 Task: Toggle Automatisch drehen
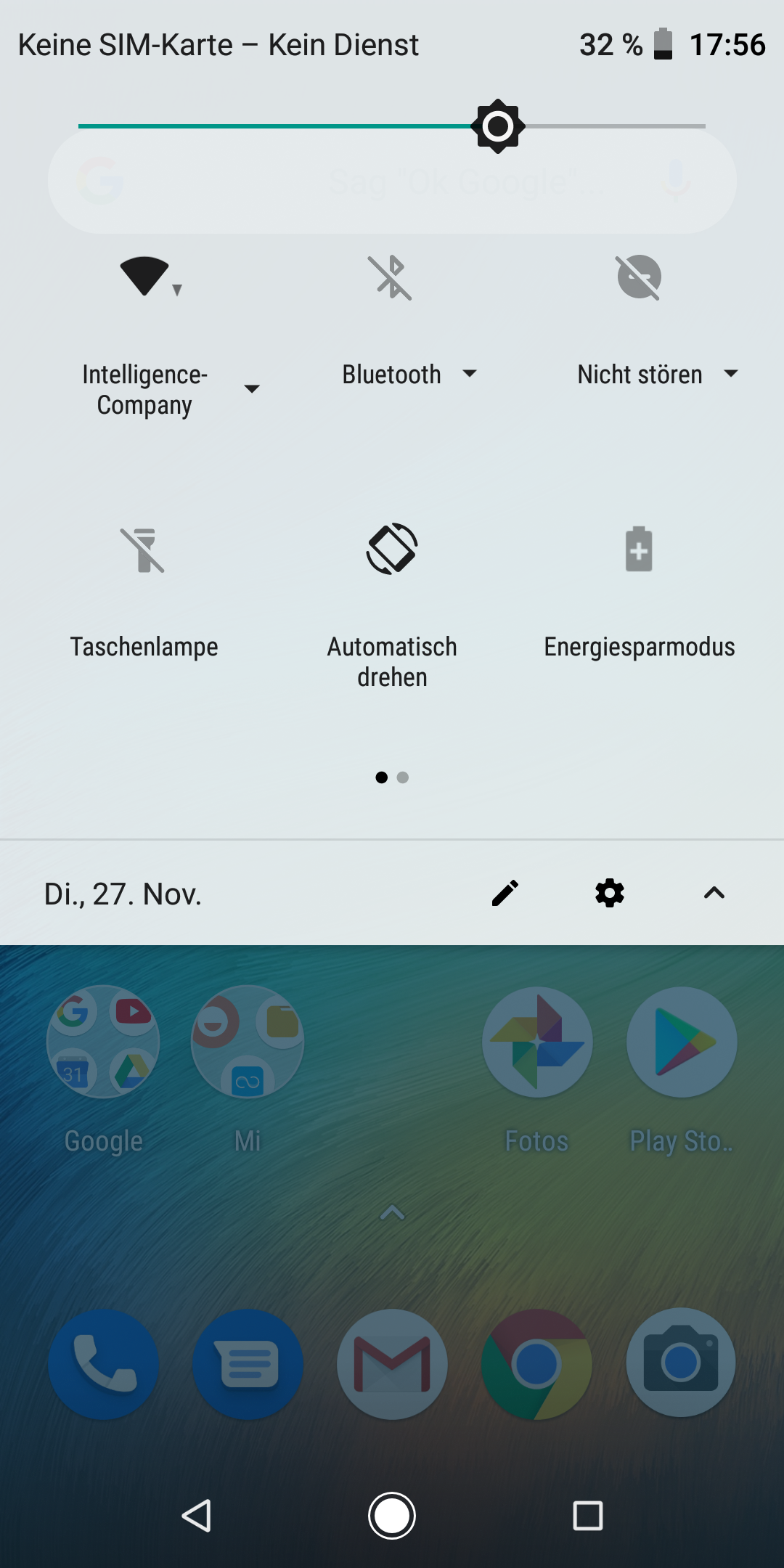click(x=392, y=549)
